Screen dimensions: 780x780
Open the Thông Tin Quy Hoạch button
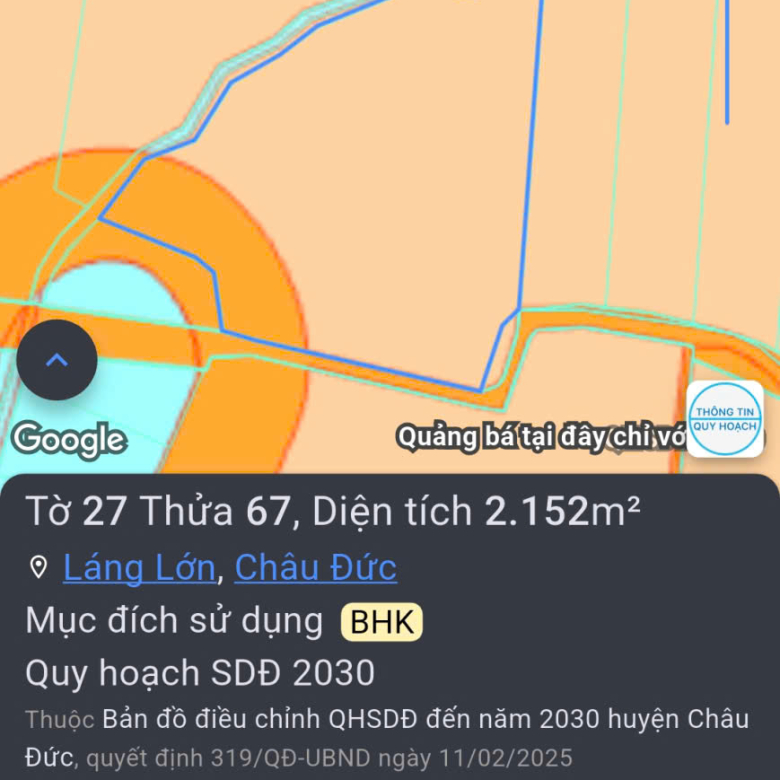[725, 420]
